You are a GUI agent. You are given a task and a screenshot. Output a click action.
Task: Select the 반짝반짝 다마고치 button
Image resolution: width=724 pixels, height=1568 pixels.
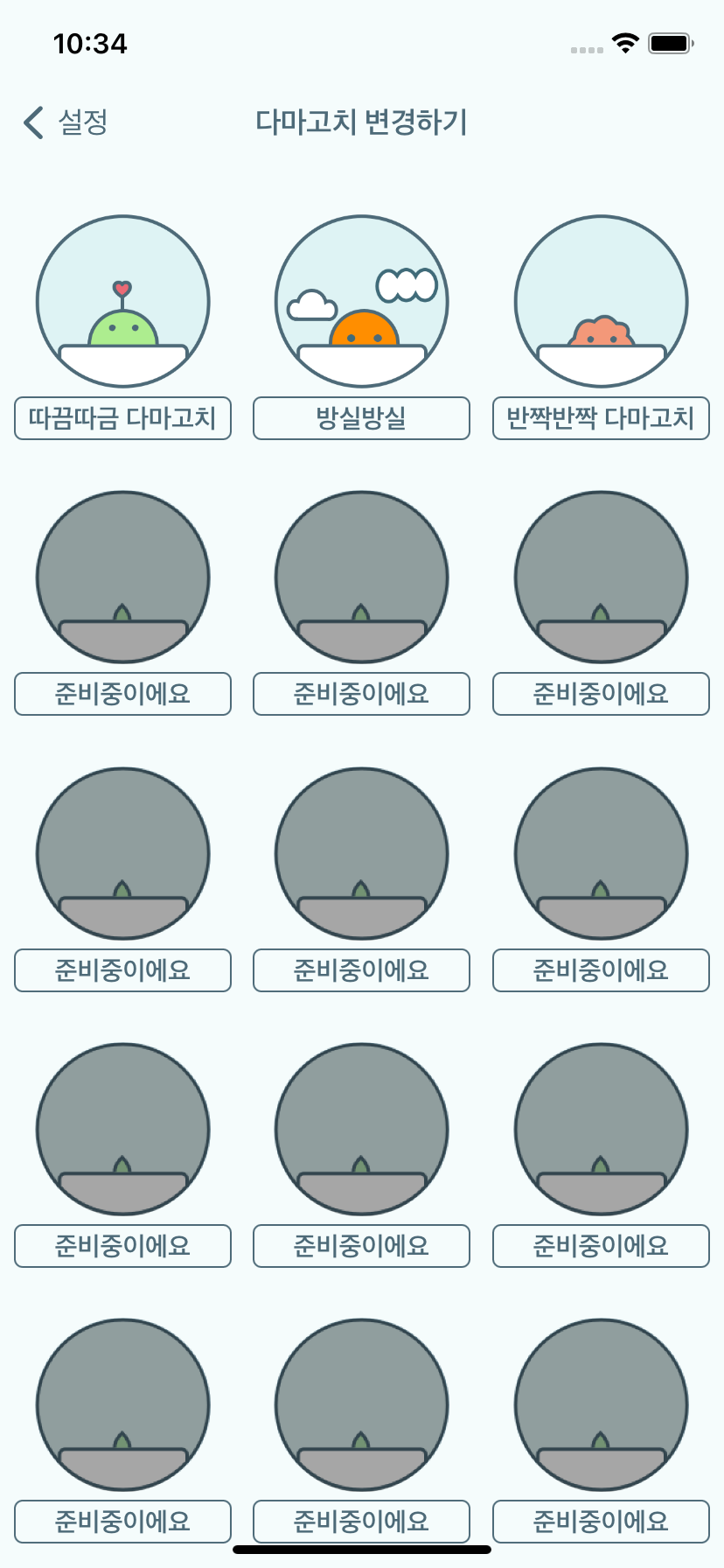click(x=601, y=418)
